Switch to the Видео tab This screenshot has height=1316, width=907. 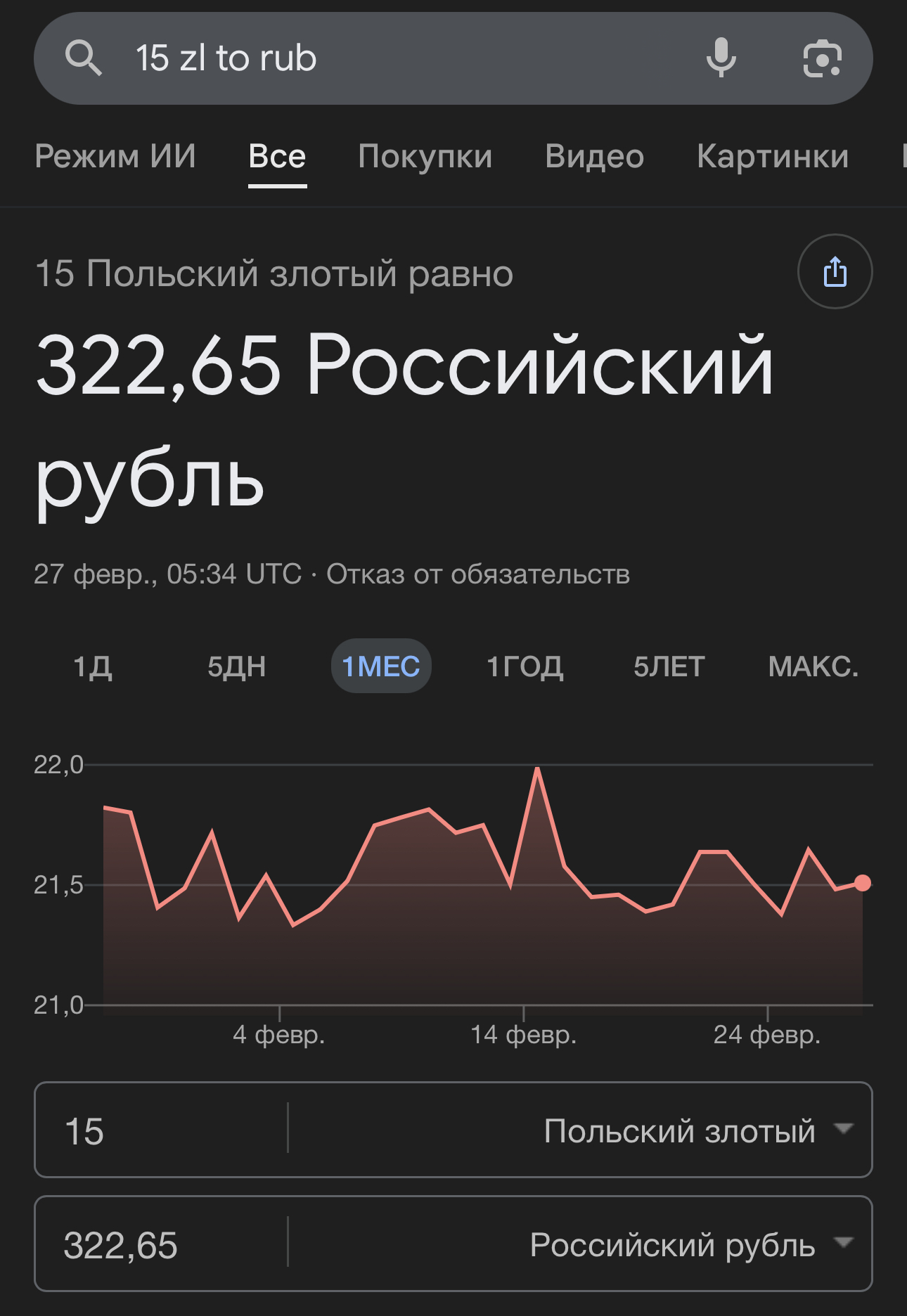[x=594, y=156]
